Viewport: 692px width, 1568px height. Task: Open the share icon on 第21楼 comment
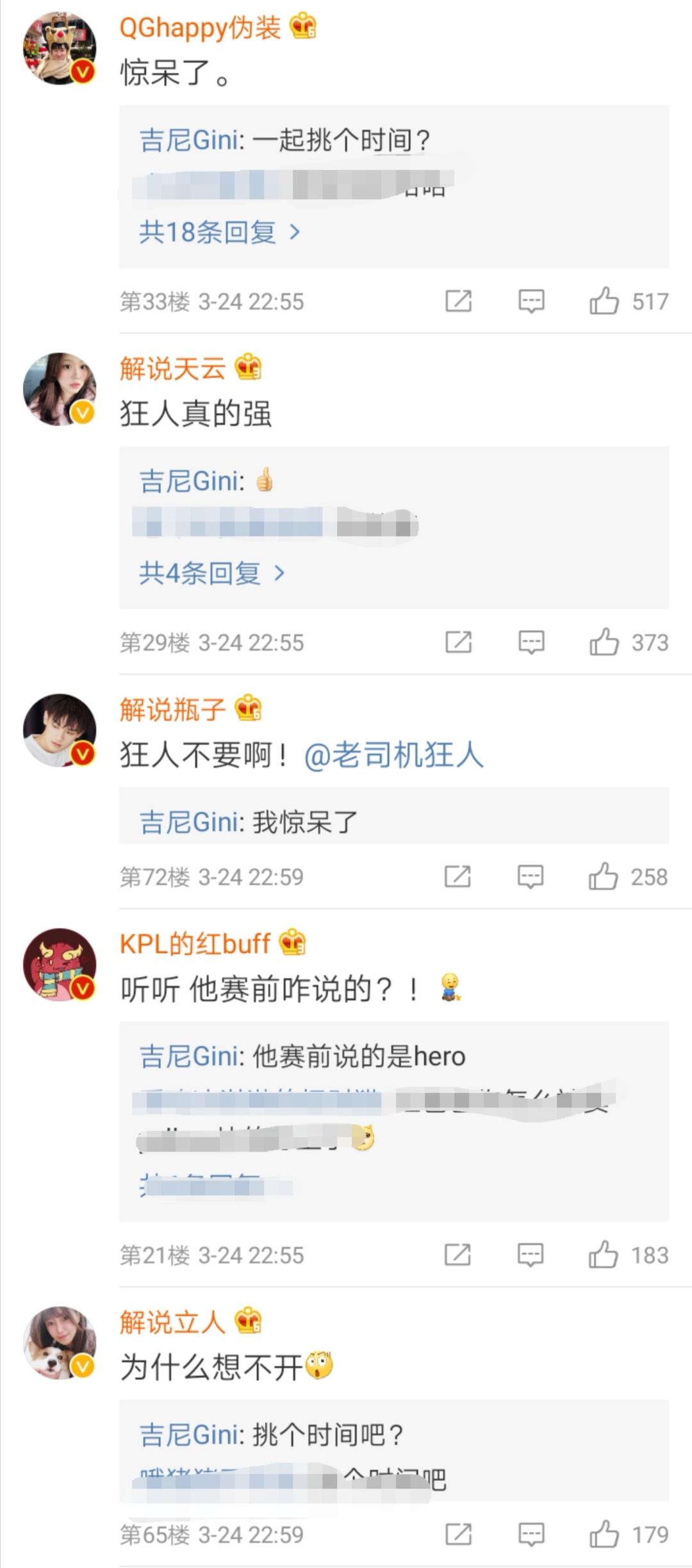(459, 1254)
